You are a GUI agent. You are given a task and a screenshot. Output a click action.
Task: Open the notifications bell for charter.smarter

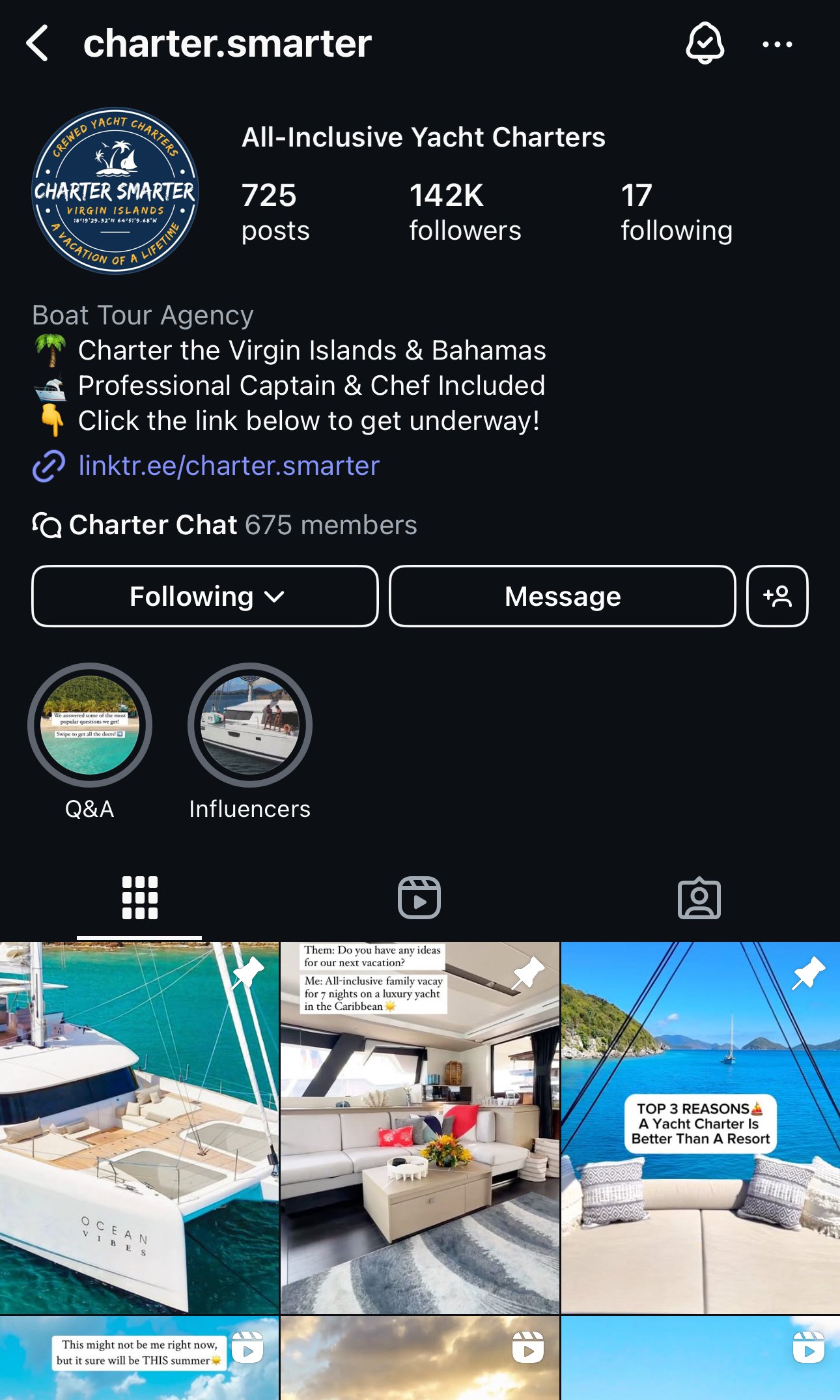pos(705,44)
